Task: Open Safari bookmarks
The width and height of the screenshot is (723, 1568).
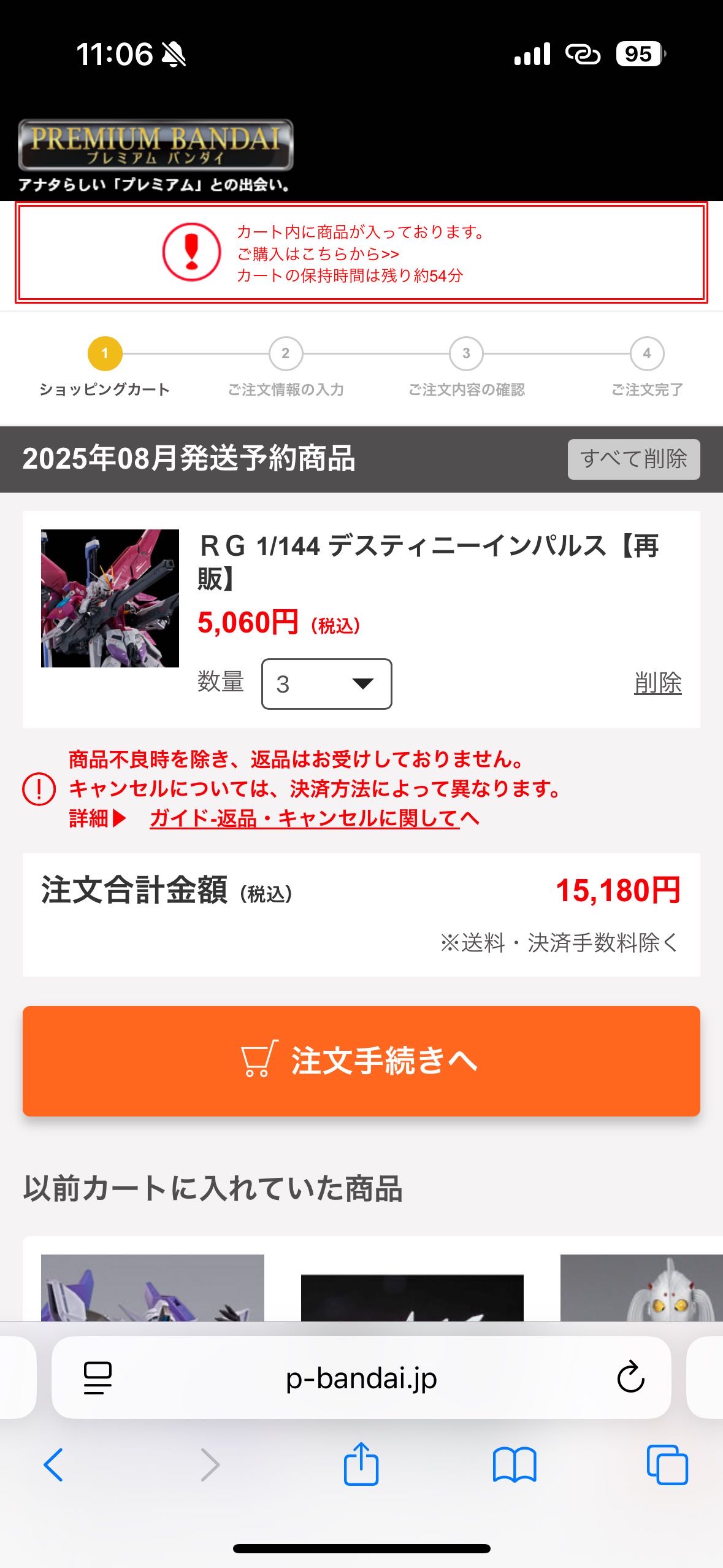Action: 515,1465
